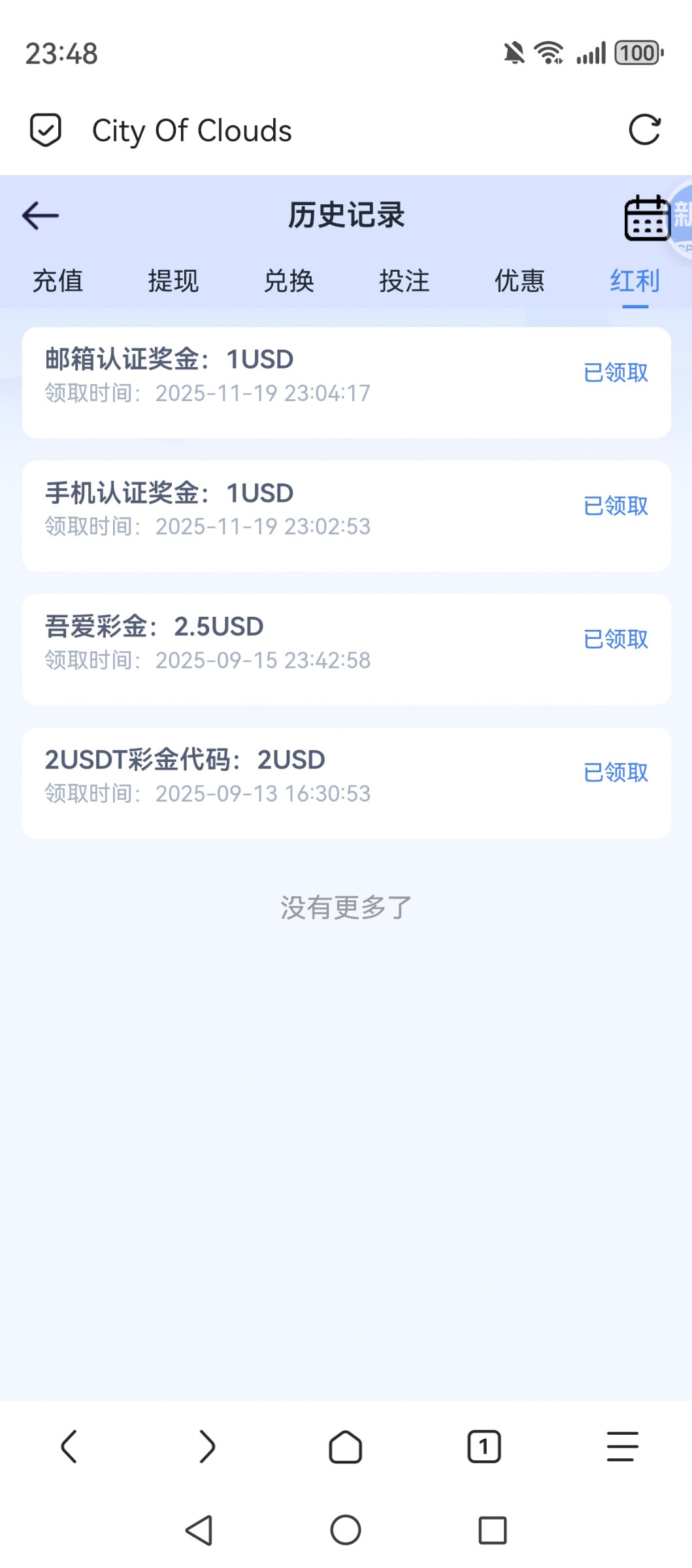Open the site security shield icon

tap(46, 130)
